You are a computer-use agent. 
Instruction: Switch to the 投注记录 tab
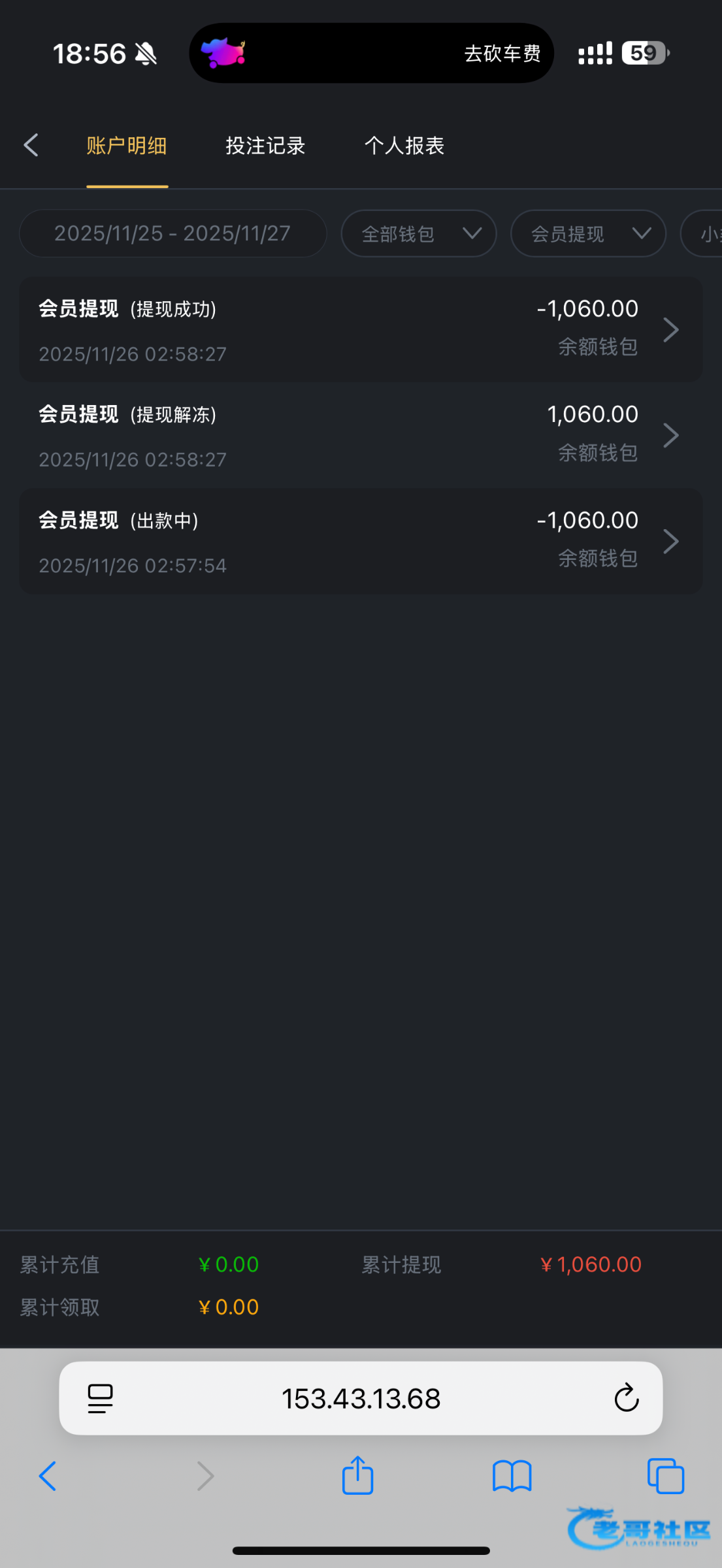click(265, 145)
